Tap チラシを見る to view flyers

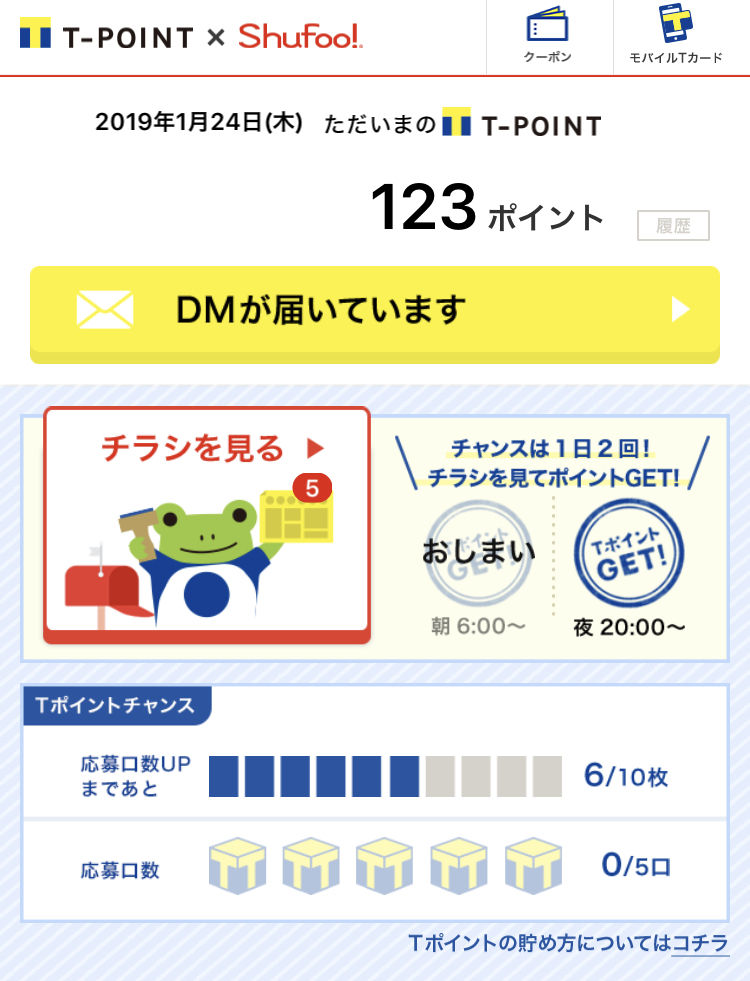207,524
